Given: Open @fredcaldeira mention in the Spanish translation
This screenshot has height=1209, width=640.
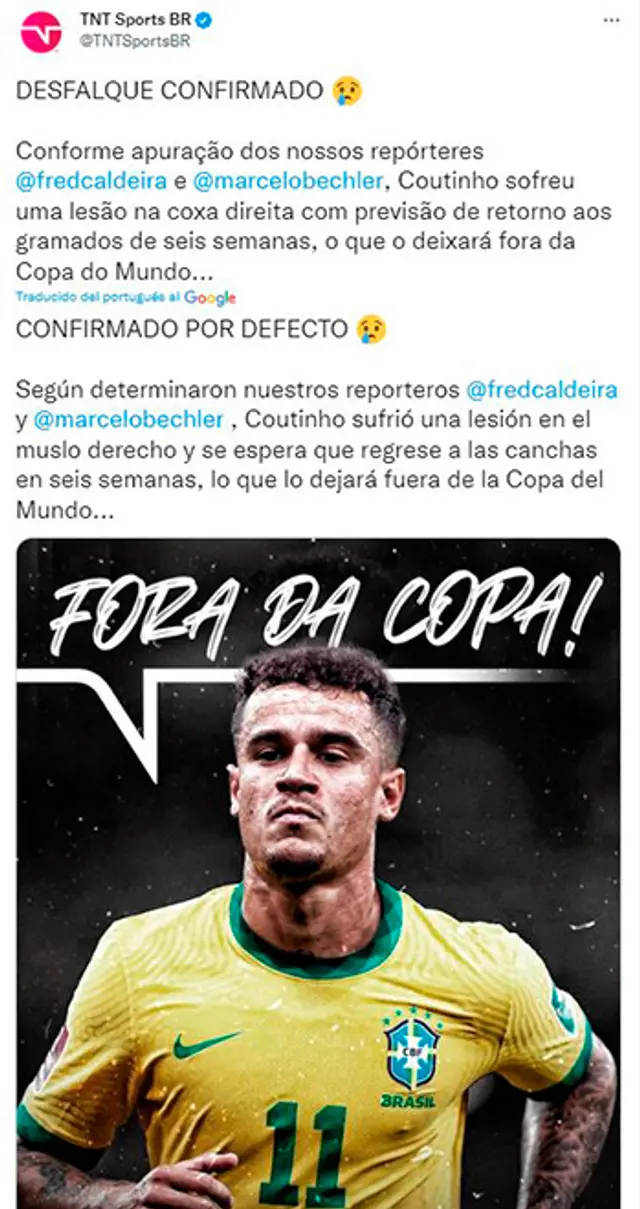Looking at the screenshot, I should 542,389.
